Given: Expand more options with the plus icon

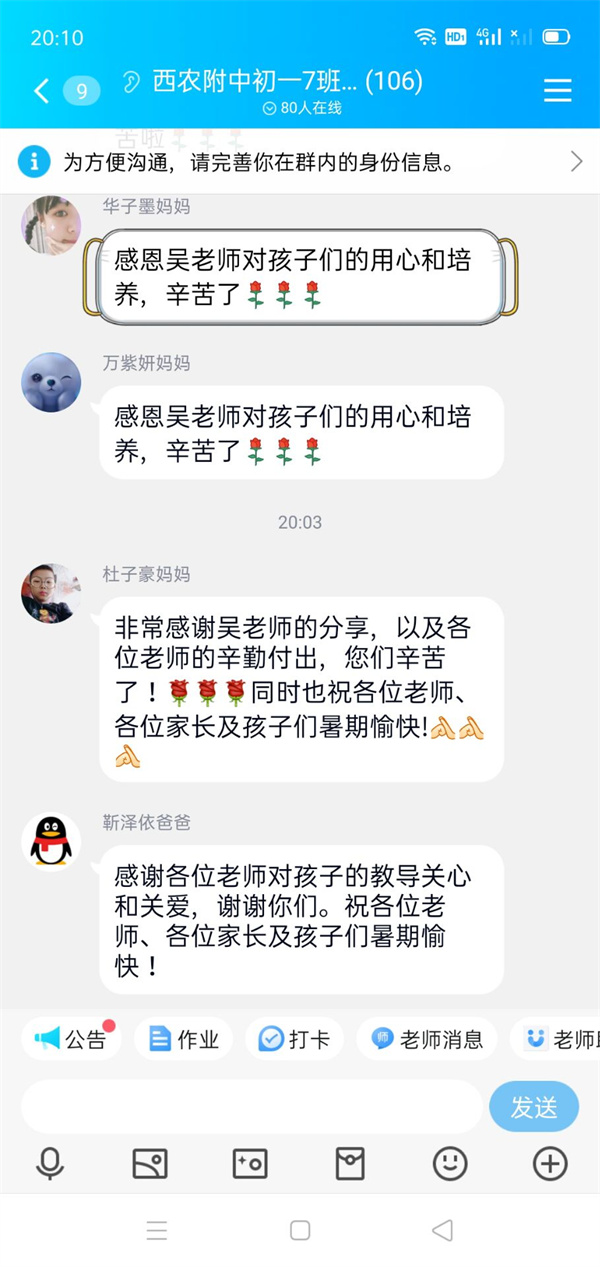Looking at the screenshot, I should coord(550,1163).
